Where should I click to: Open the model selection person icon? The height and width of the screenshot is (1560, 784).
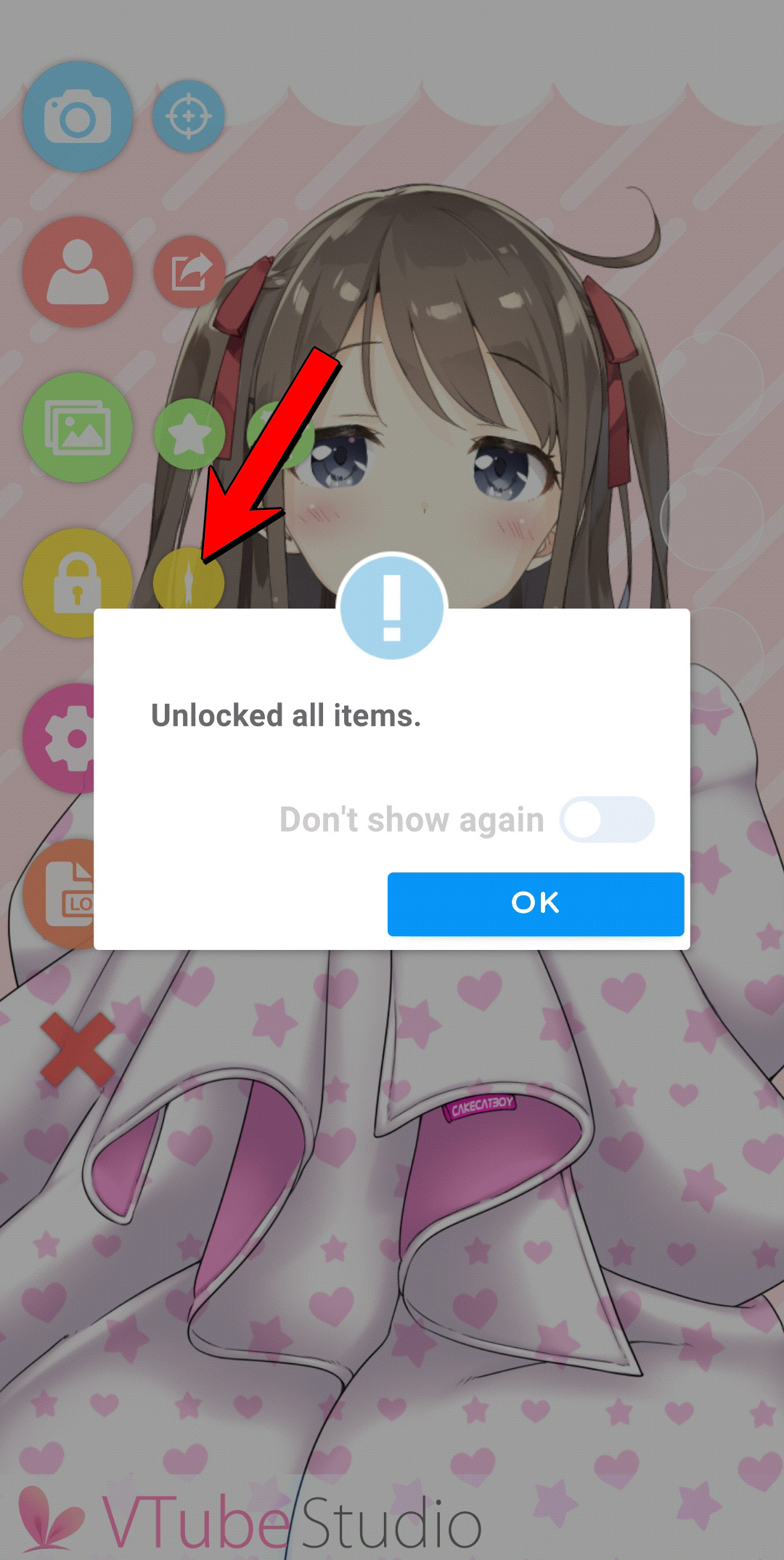point(78,272)
